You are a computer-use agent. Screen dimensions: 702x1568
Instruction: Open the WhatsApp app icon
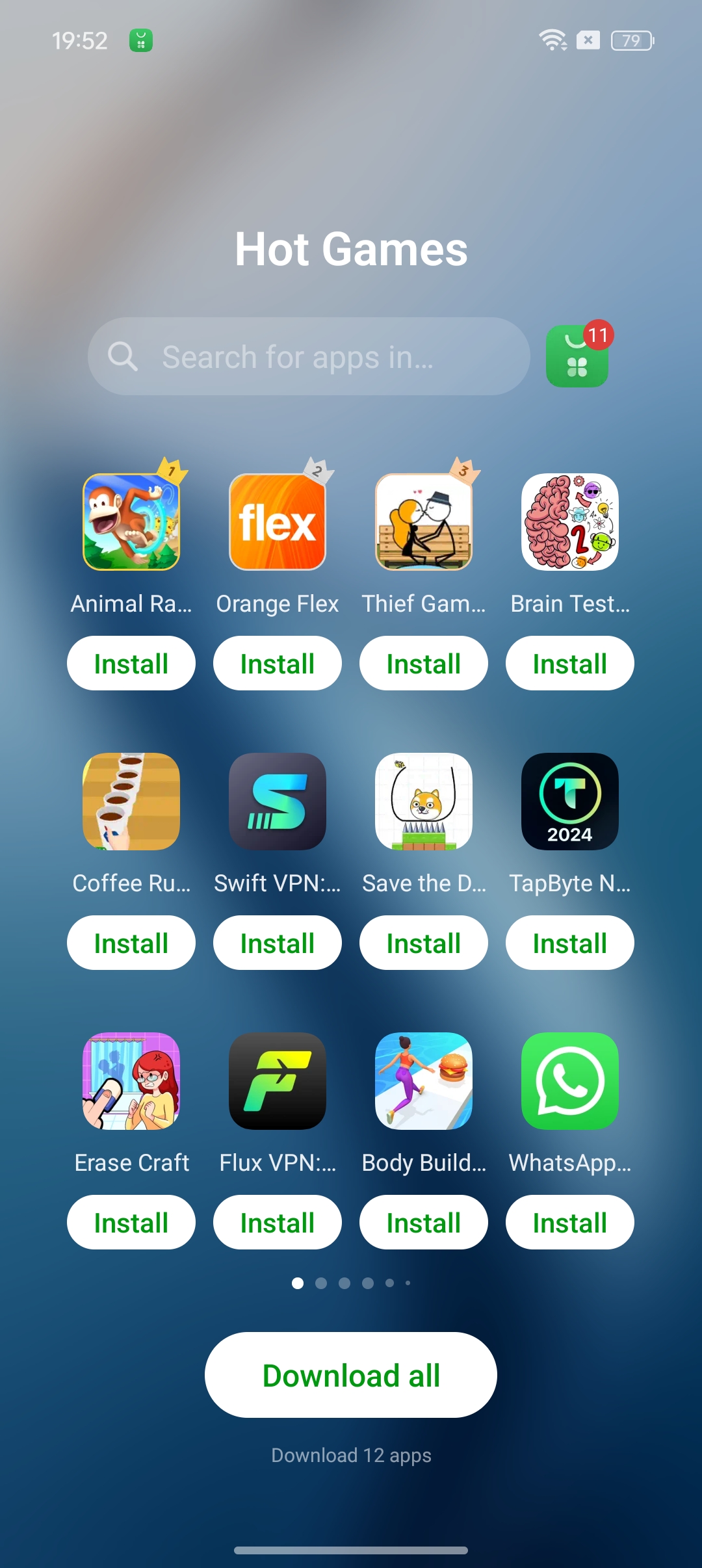click(570, 1081)
